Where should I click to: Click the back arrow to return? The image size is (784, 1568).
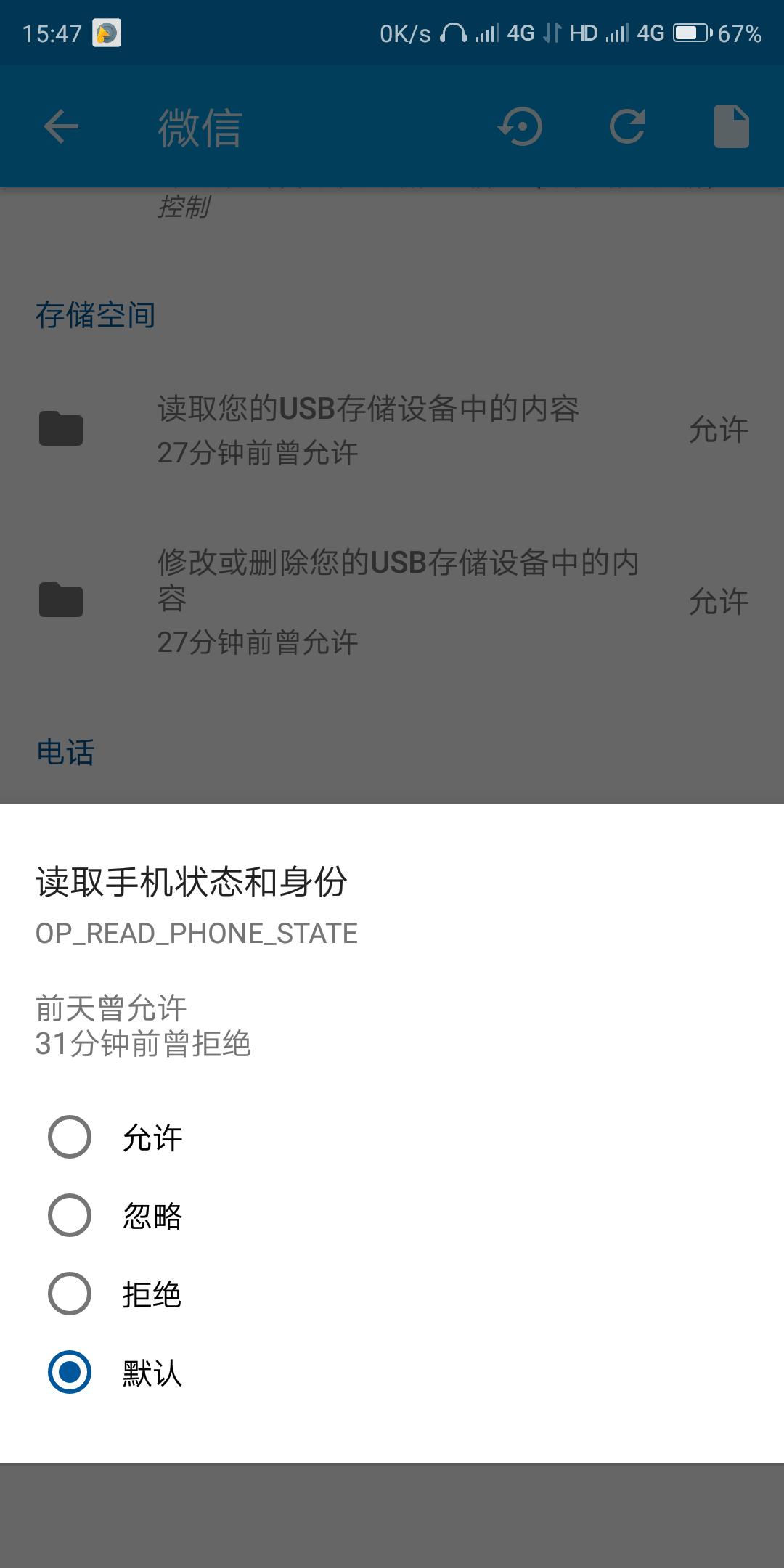(60, 126)
